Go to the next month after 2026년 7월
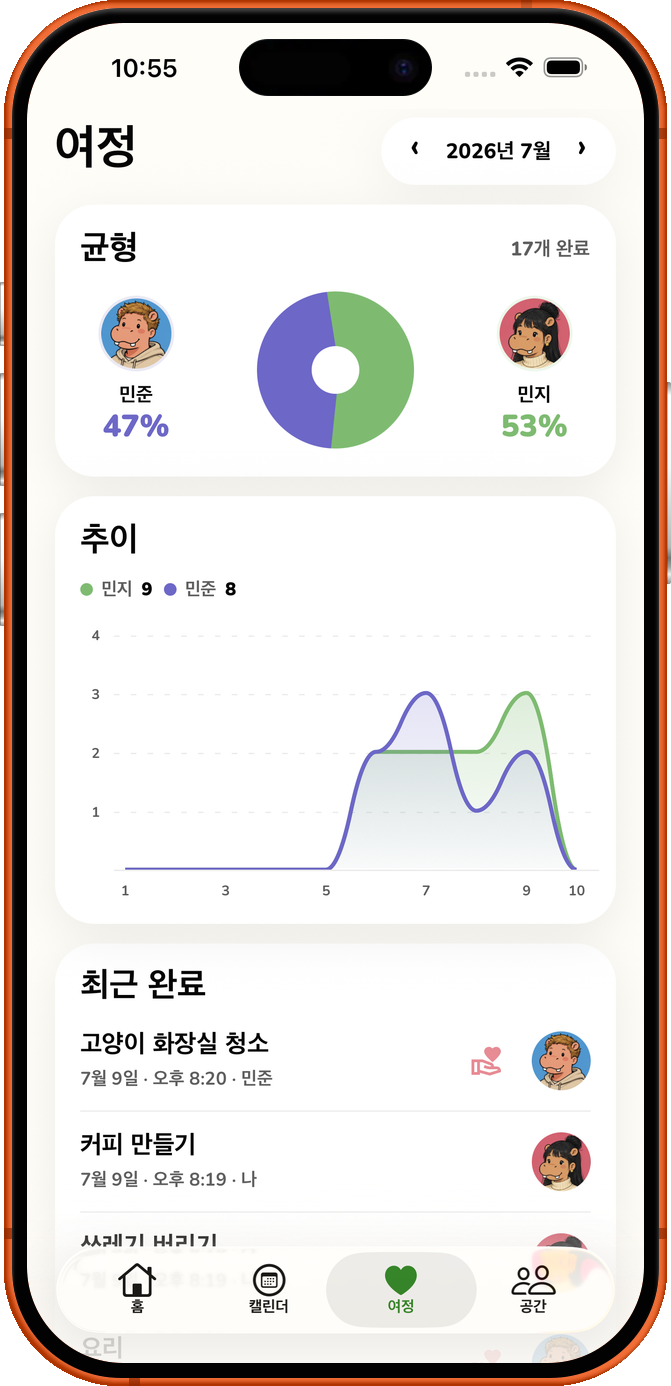Screen dimensions: 671x1386 tap(582, 150)
